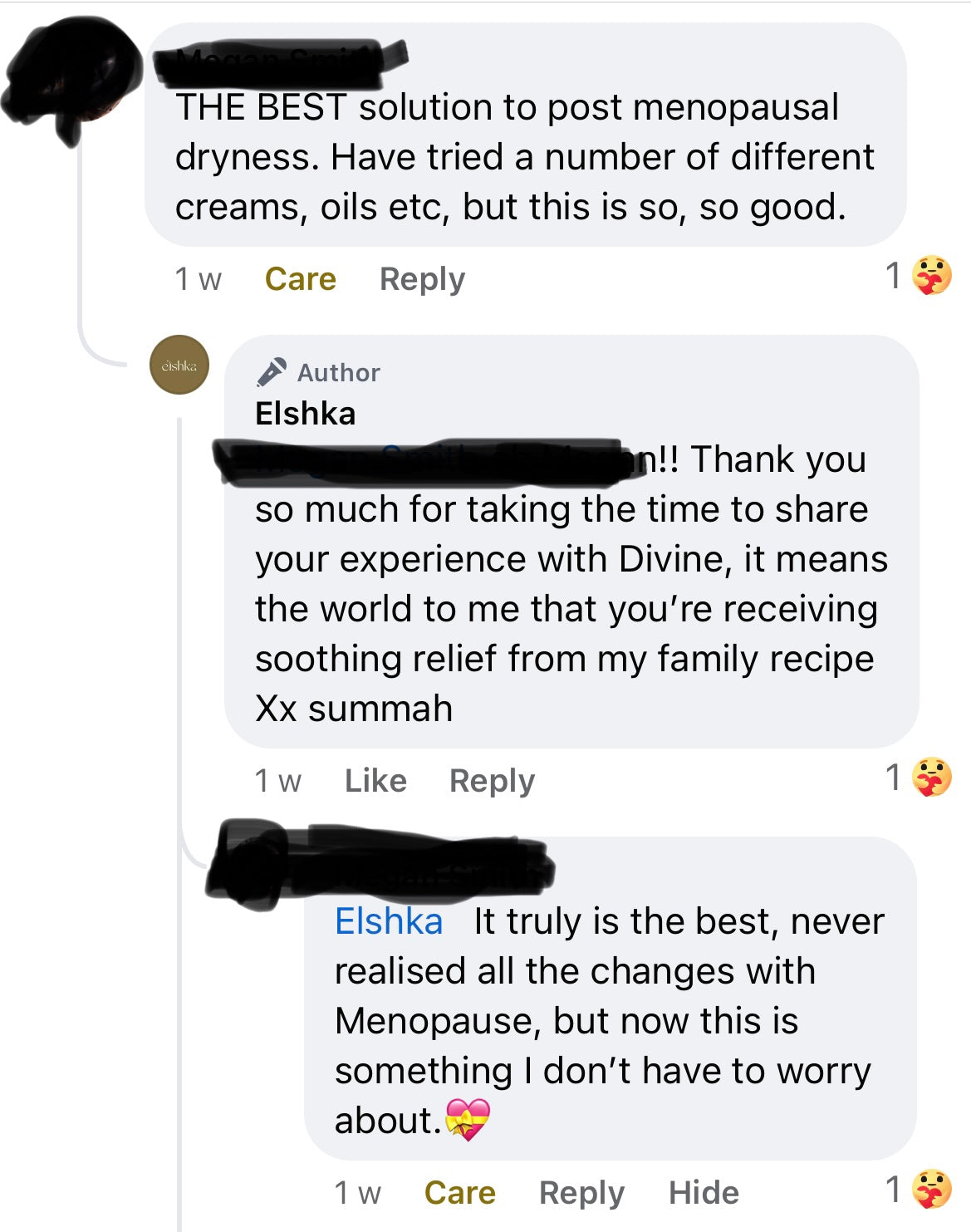Open Elshka's profile picture
The width and height of the screenshot is (971, 1232).
point(179,365)
